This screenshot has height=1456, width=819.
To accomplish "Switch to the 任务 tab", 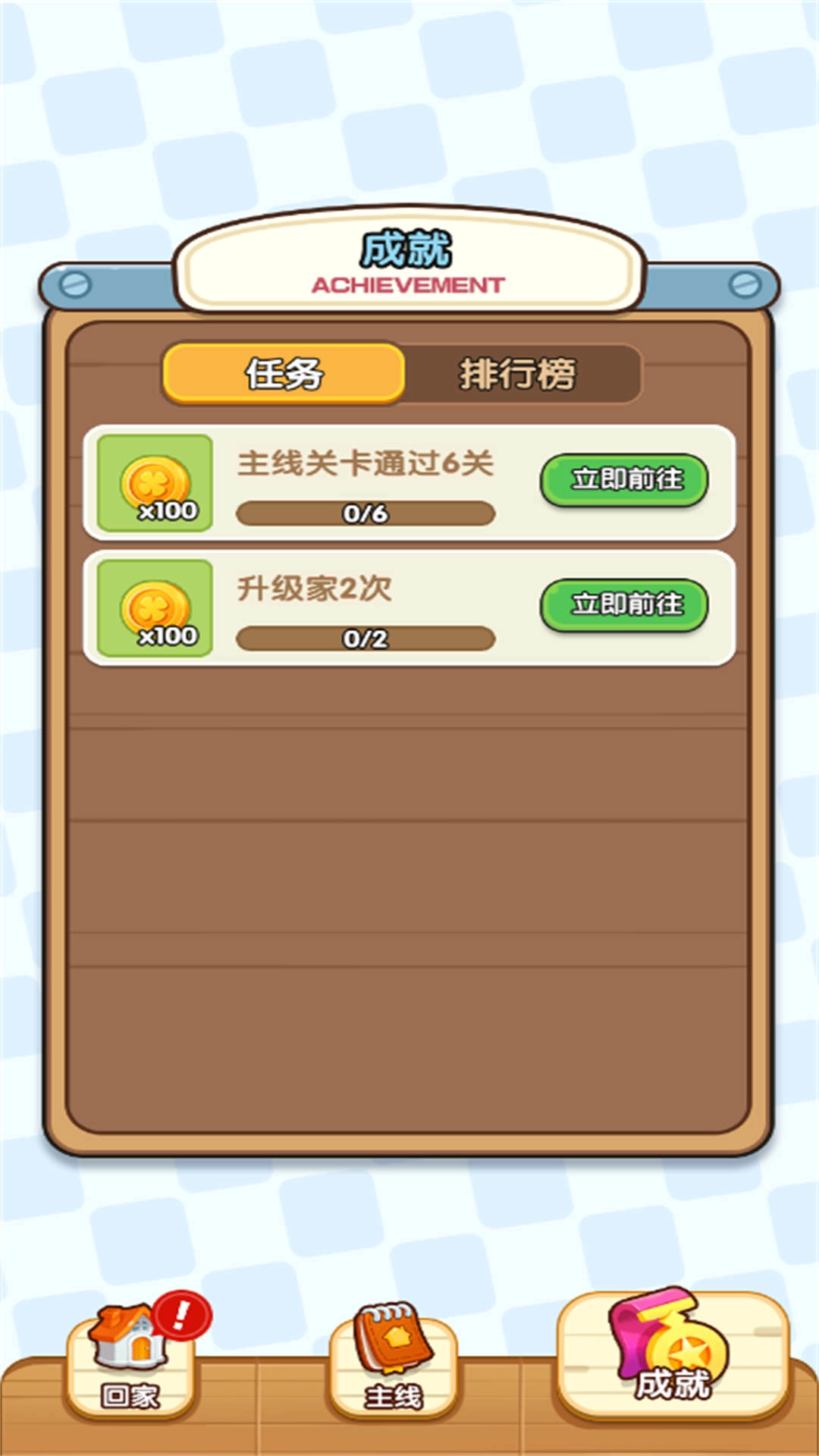I will point(284,373).
